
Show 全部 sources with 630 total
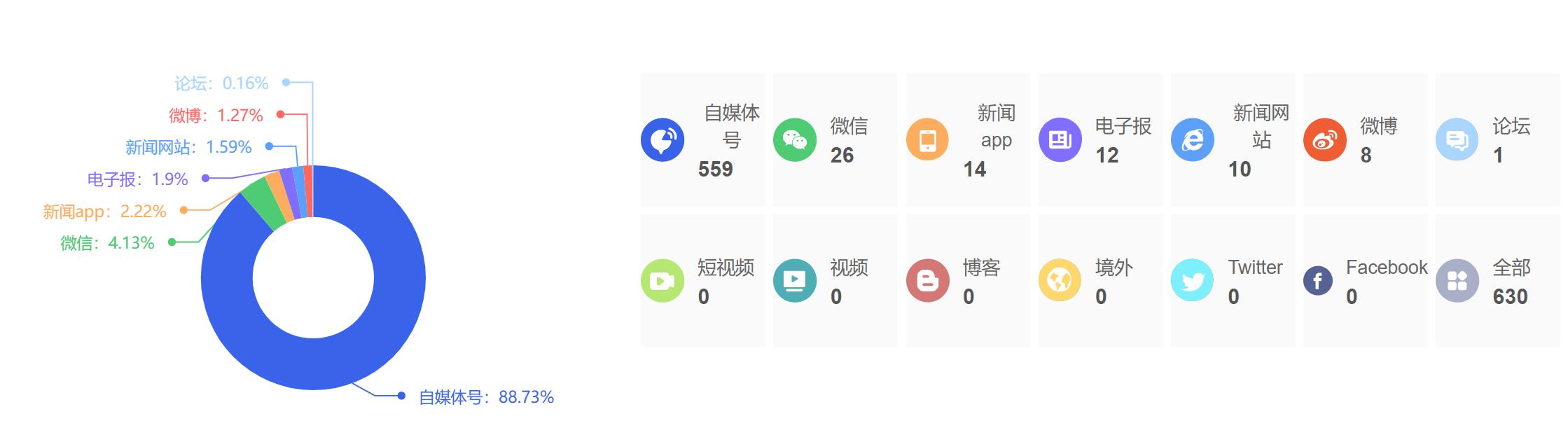pyautogui.click(x=1497, y=281)
